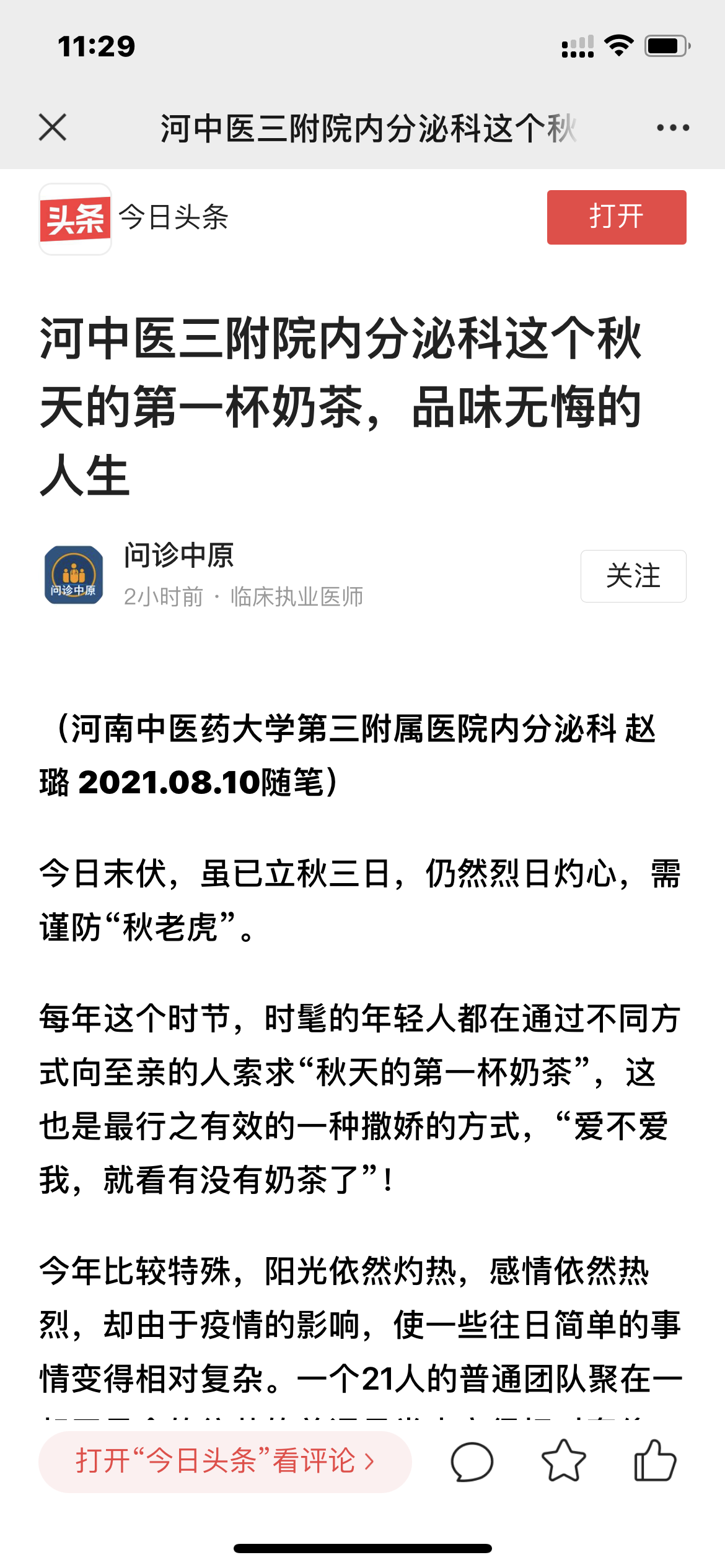Tap the red 打开 button
Viewport: 725px width, 1568px height.
pos(617,217)
